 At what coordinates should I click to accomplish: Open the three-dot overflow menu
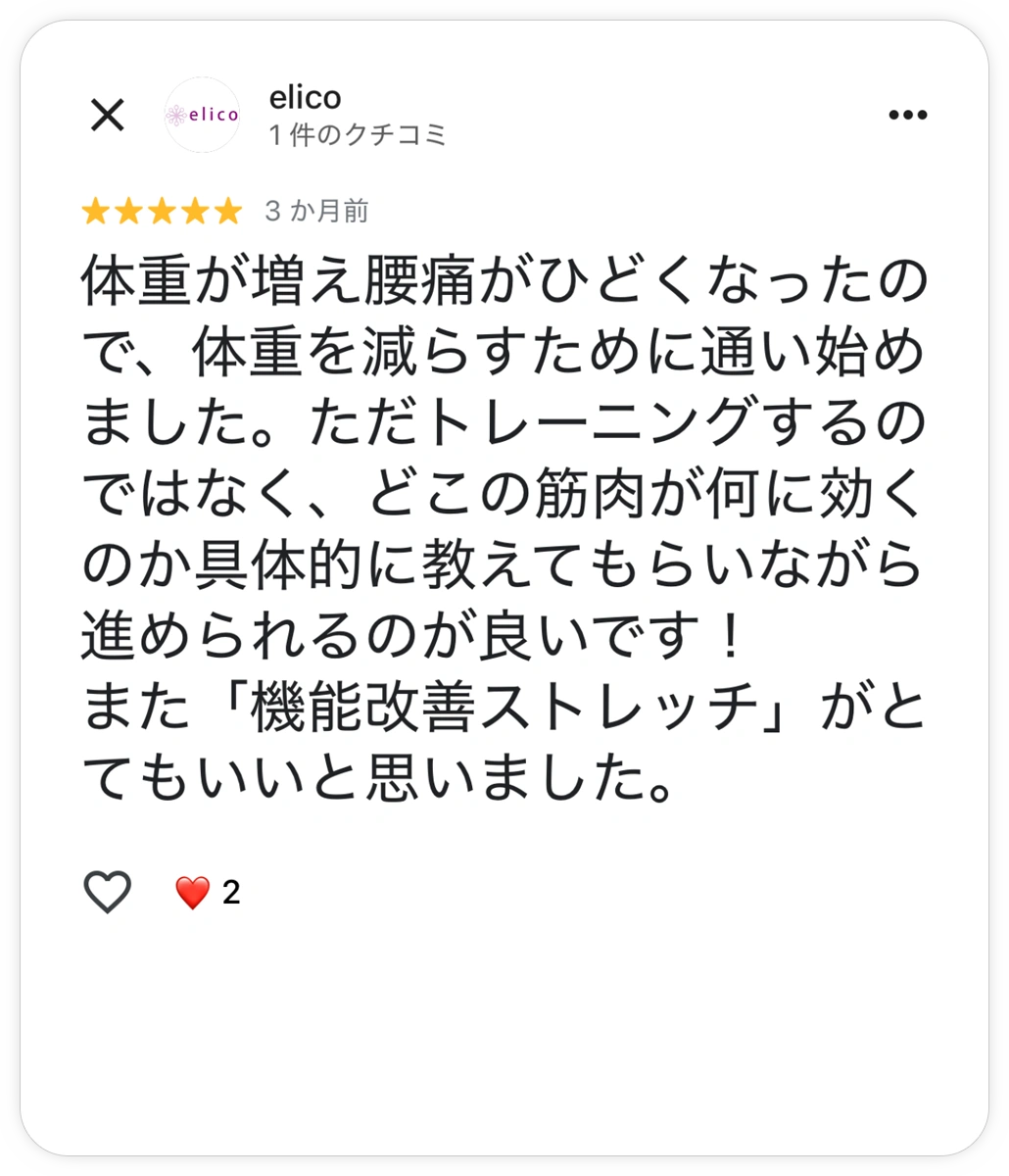(907, 115)
